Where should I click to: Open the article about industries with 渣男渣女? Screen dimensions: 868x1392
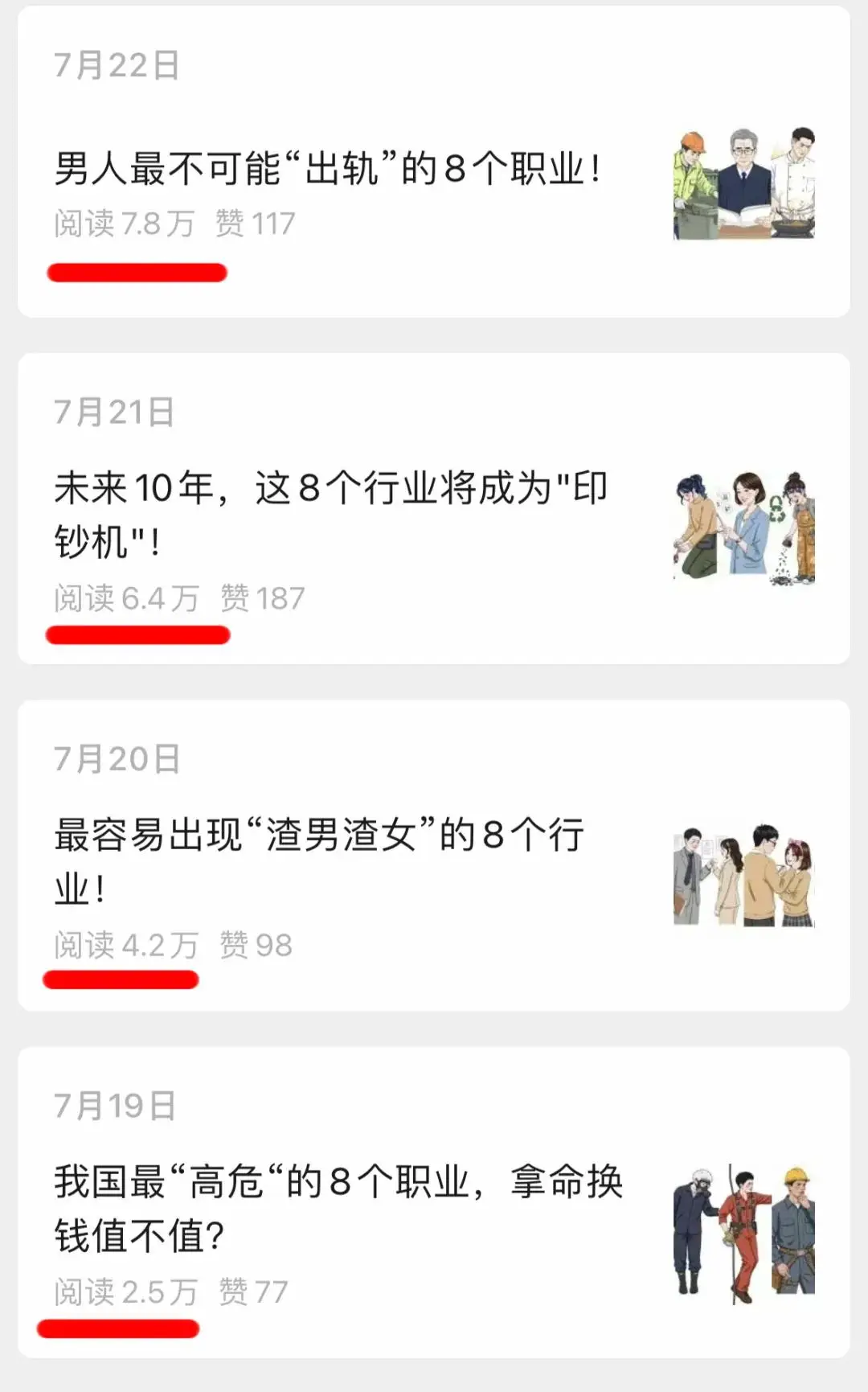321,860
